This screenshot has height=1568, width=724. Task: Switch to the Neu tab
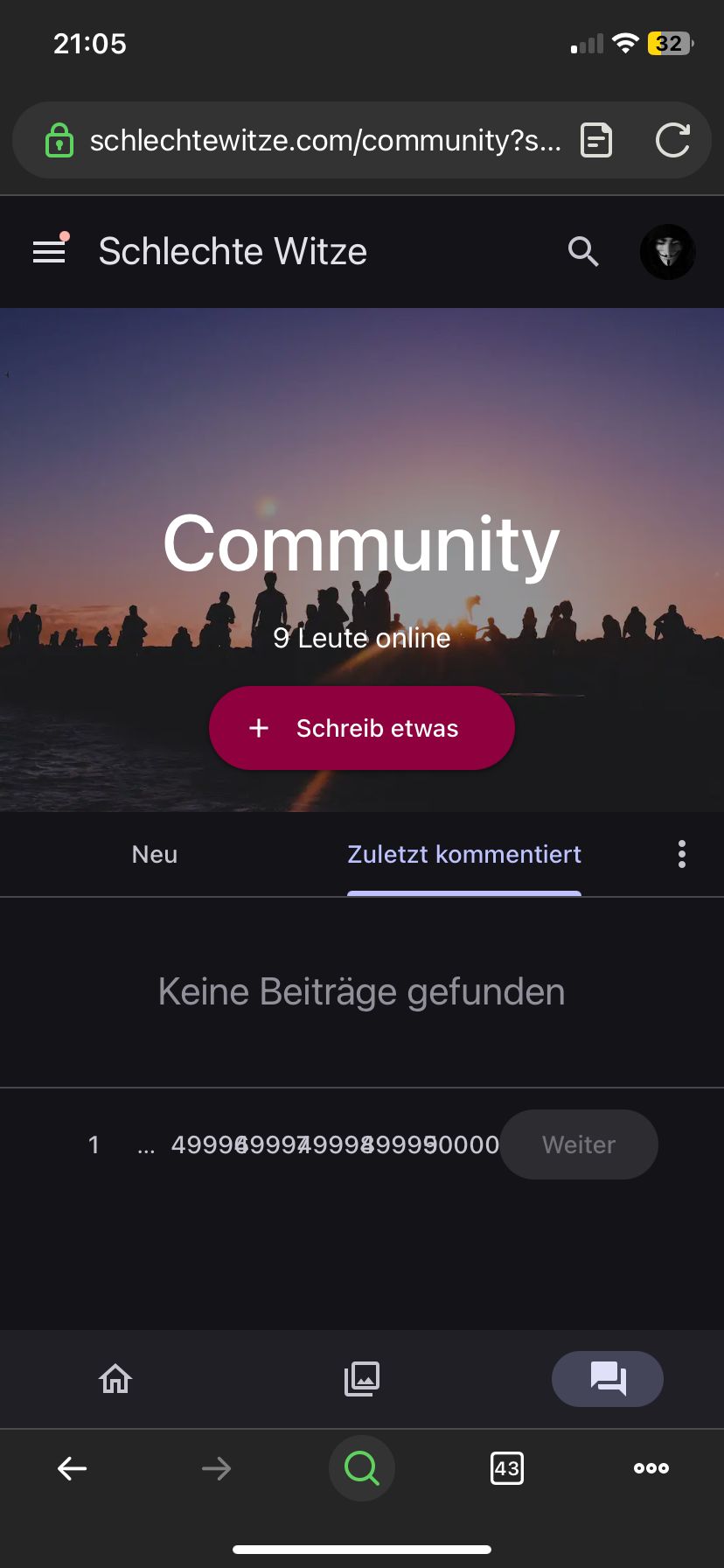pos(155,854)
